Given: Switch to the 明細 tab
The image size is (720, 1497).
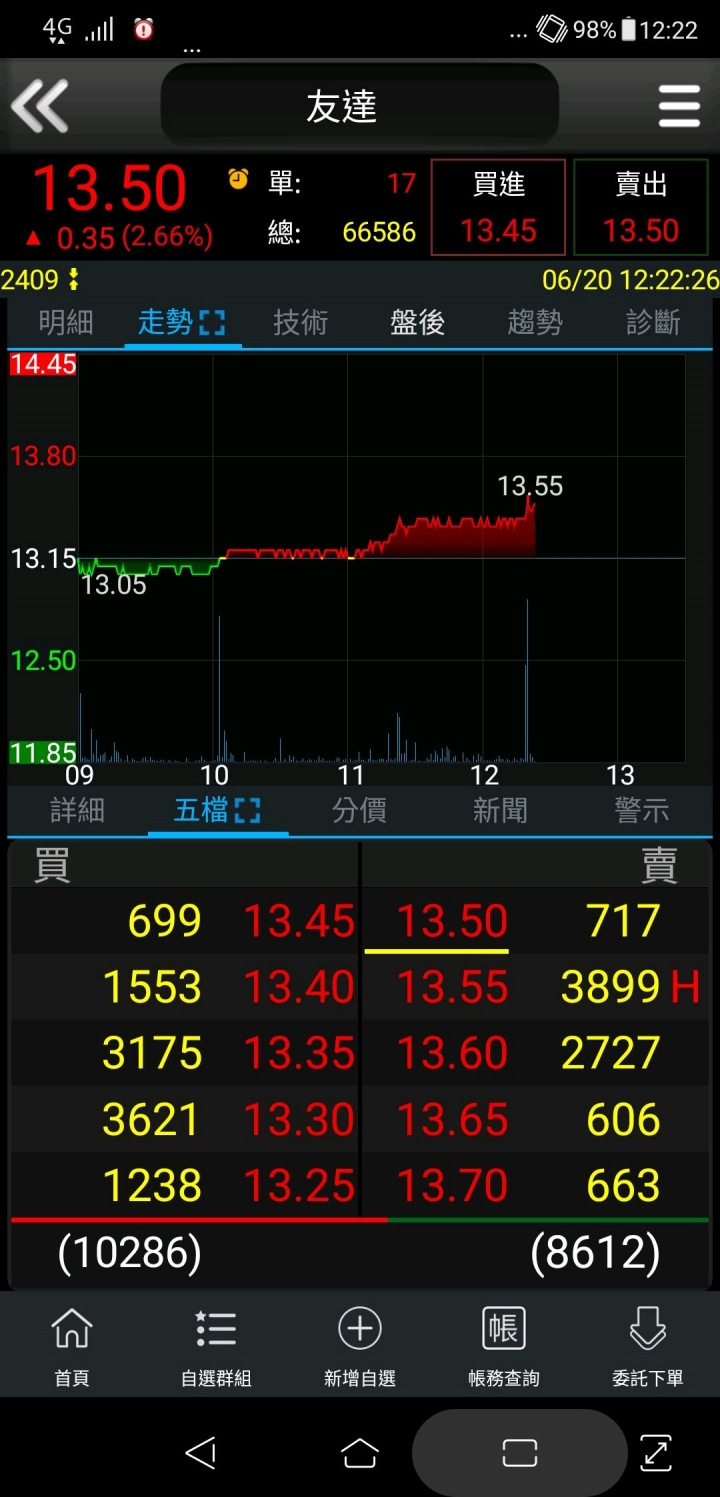Looking at the screenshot, I should [x=66, y=322].
